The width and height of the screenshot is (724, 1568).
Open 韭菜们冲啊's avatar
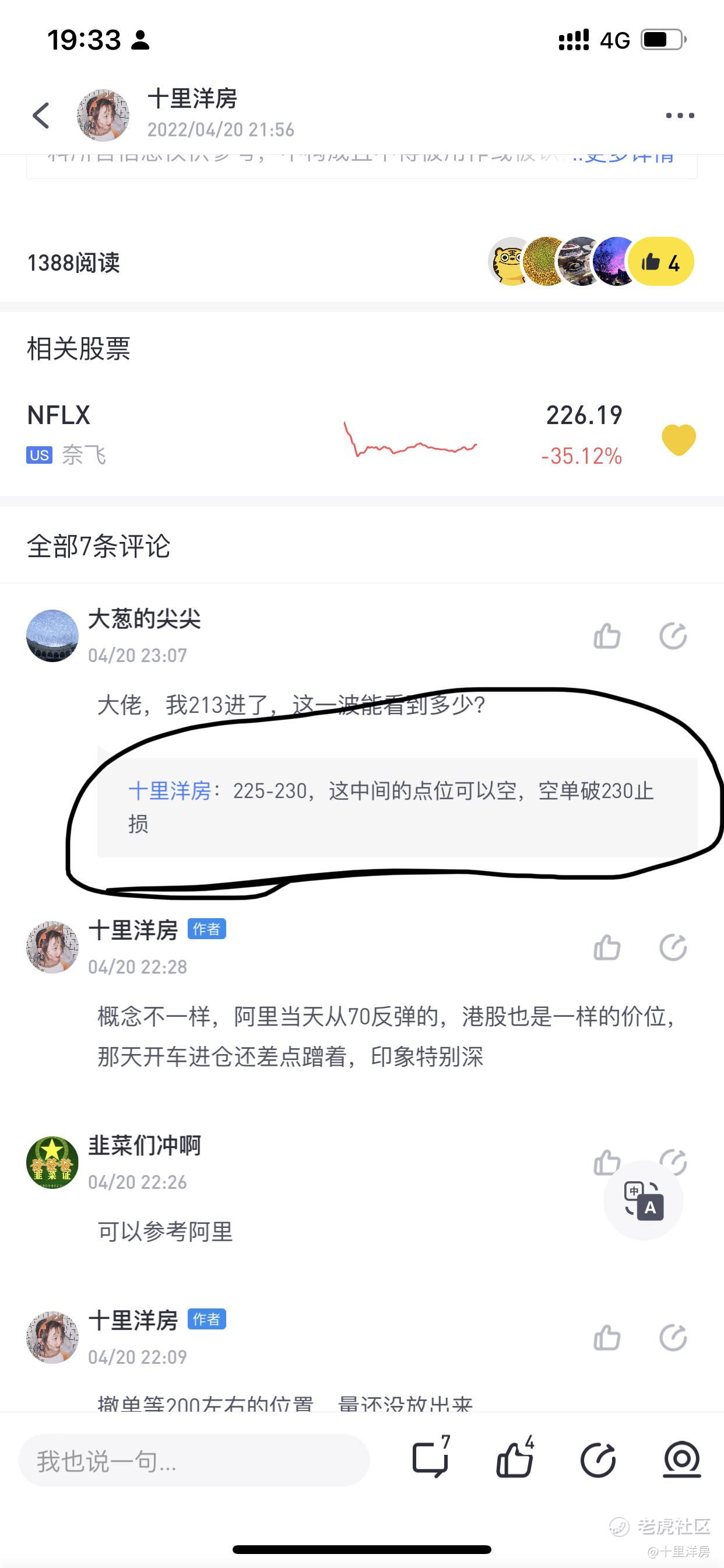click(x=52, y=1163)
